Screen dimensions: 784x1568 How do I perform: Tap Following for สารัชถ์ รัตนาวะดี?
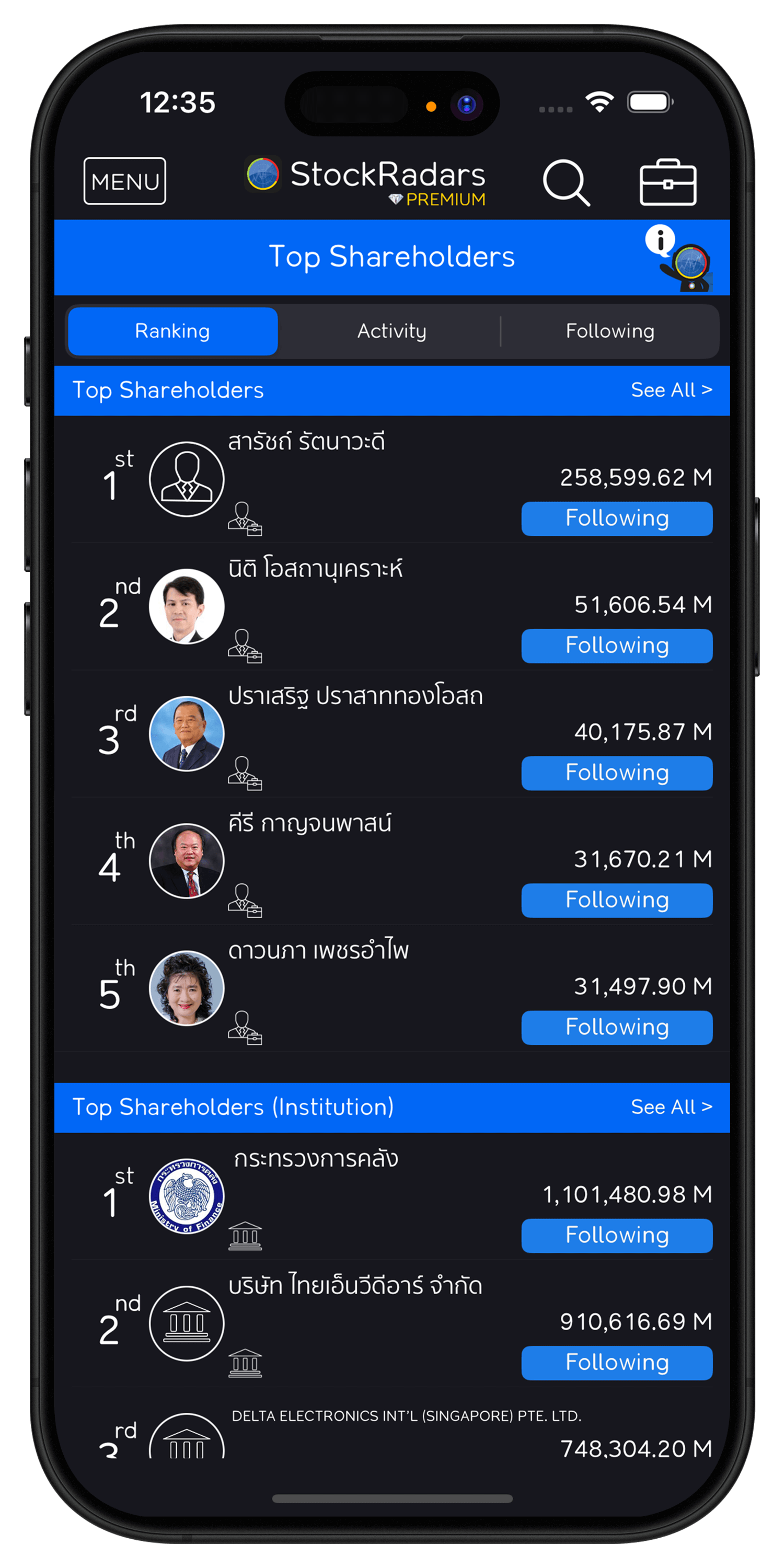[x=617, y=518]
